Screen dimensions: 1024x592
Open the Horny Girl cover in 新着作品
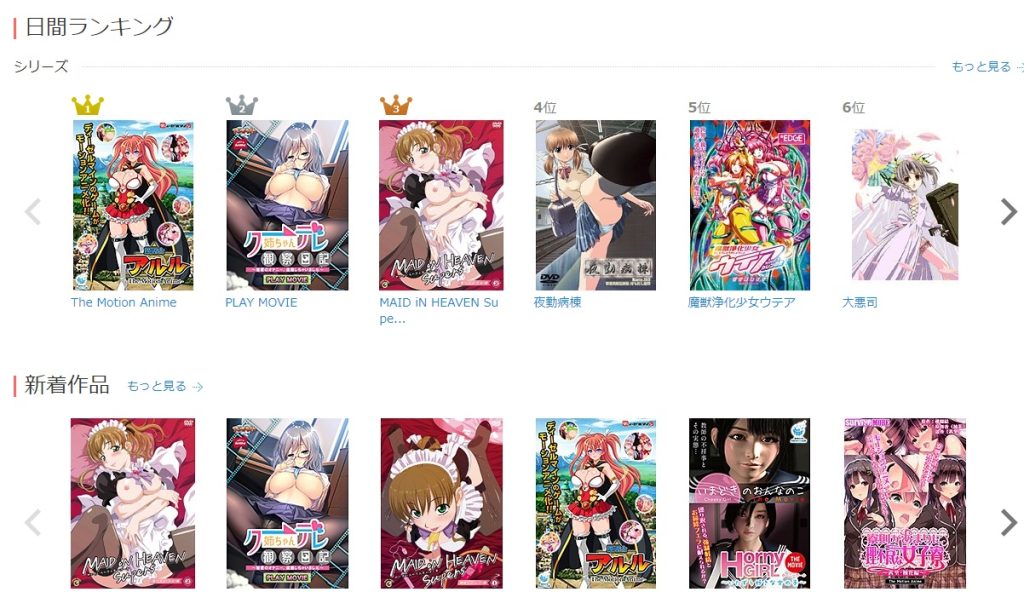tap(749, 503)
